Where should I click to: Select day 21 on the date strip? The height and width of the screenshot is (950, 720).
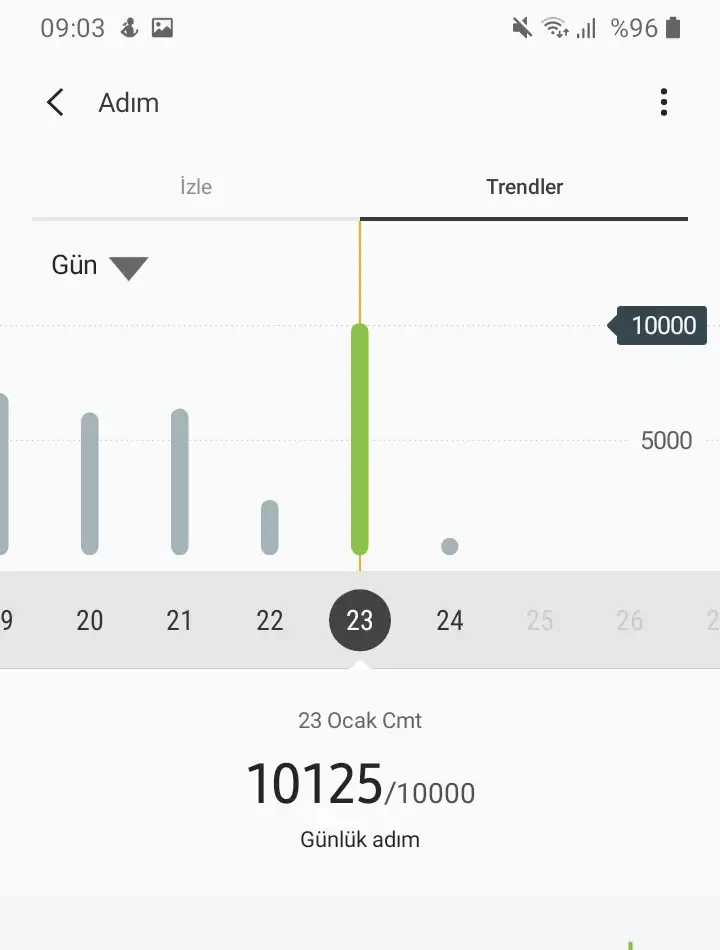click(x=180, y=621)
